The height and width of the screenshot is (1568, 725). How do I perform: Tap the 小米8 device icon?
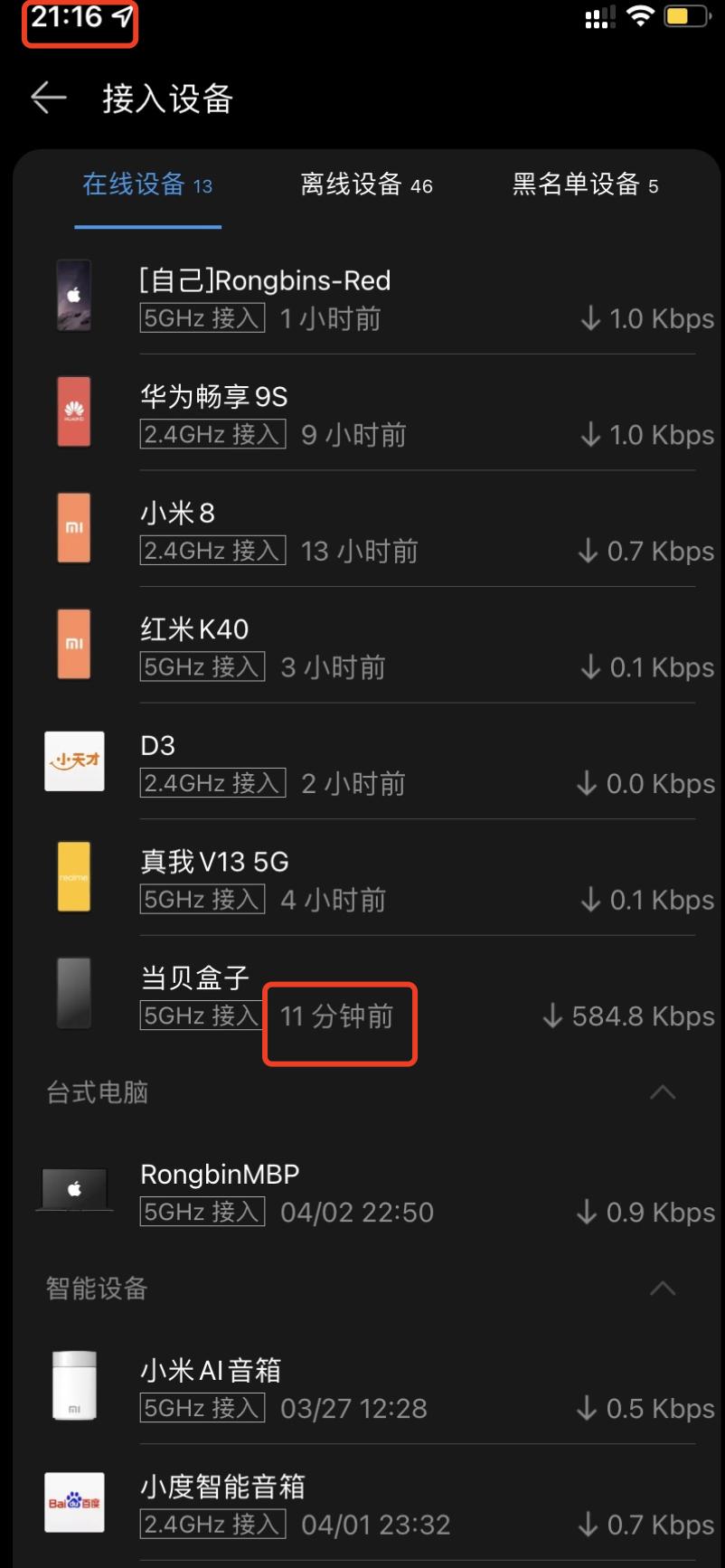[x=73, y=528]
